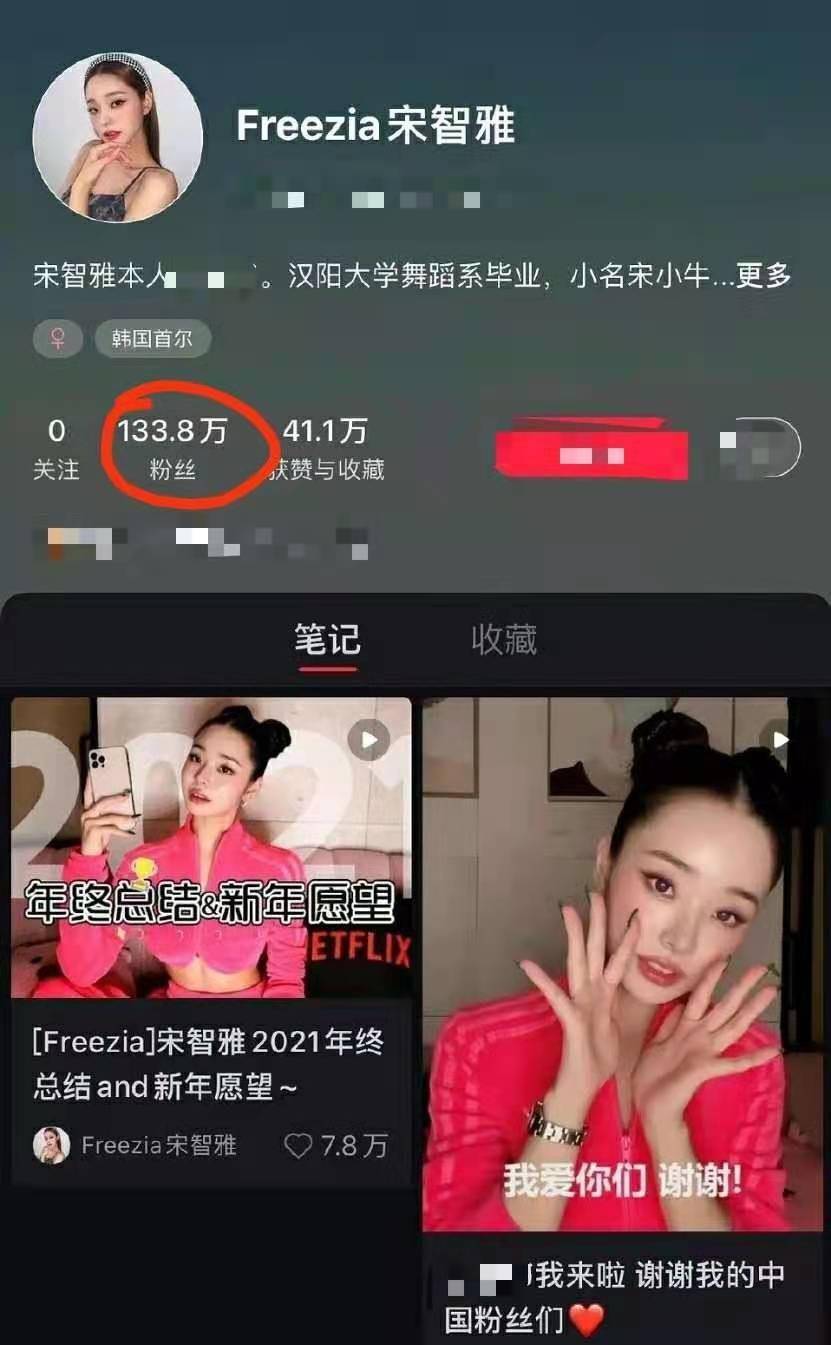View 获赞与收藏 details
The image size is (831, 1345).
pyautogui.click(x=325, y=449)
